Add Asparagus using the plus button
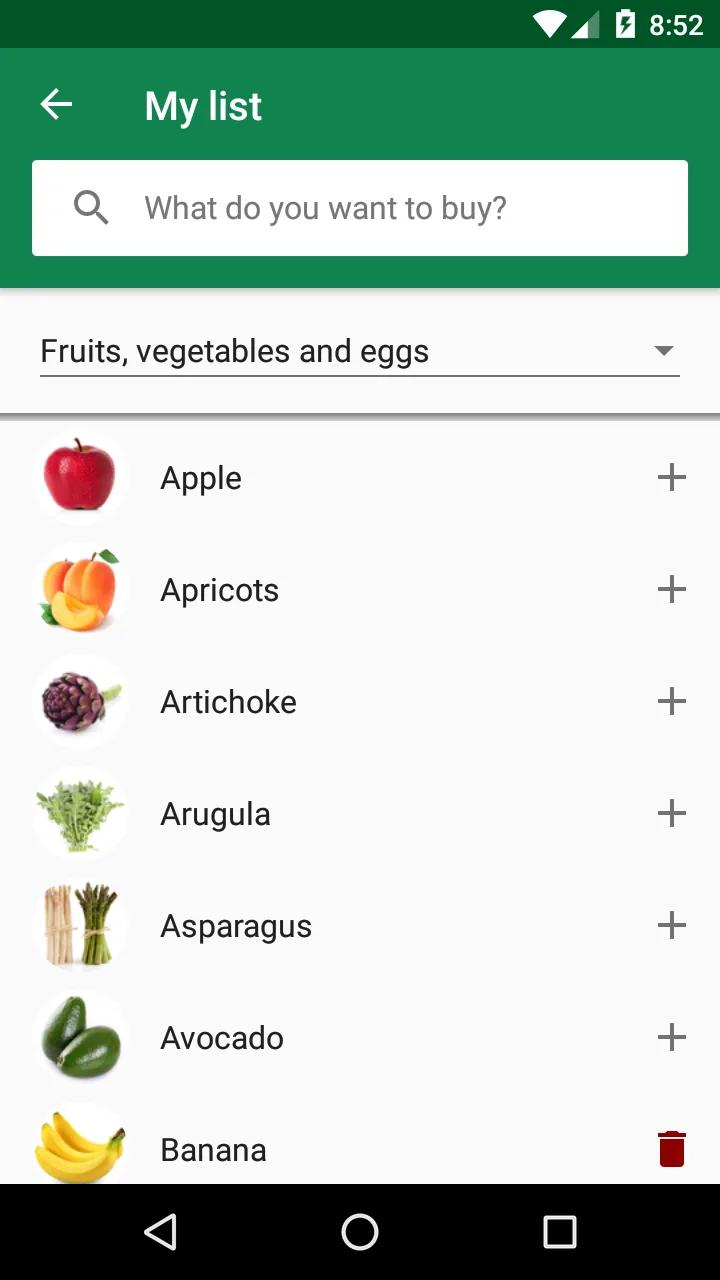720x1280 pixels. tap(671, 925)
